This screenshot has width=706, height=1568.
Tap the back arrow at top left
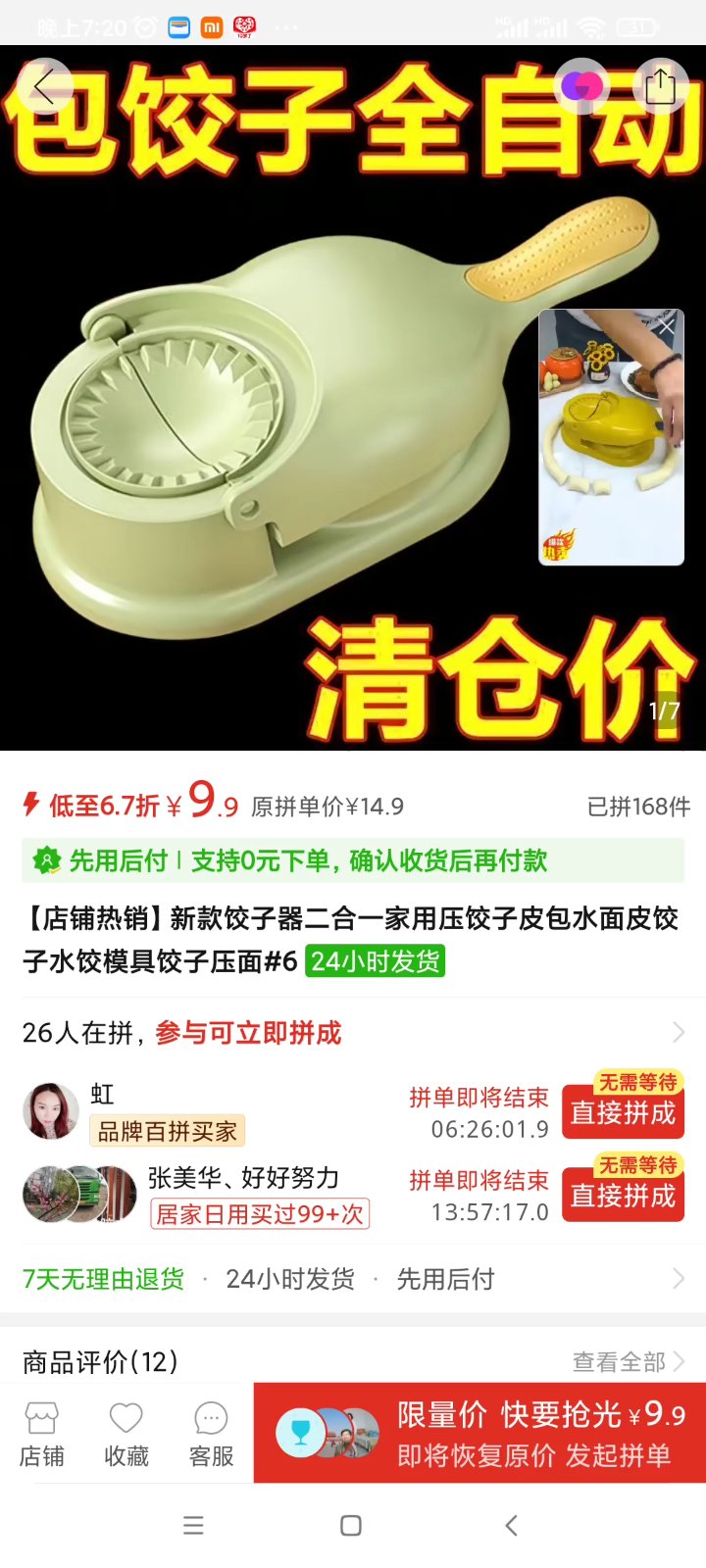coord(46,86)
